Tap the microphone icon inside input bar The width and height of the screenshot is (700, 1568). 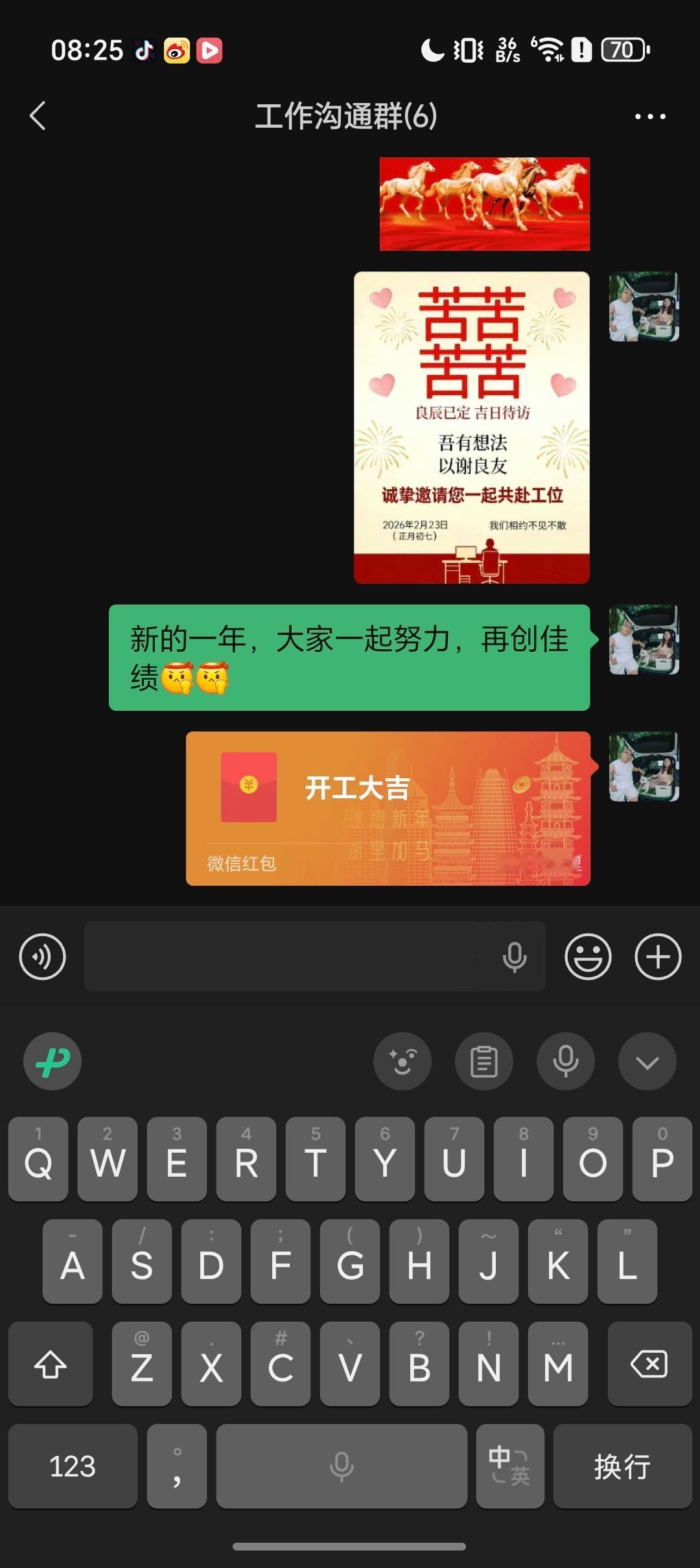click(515, 957)
